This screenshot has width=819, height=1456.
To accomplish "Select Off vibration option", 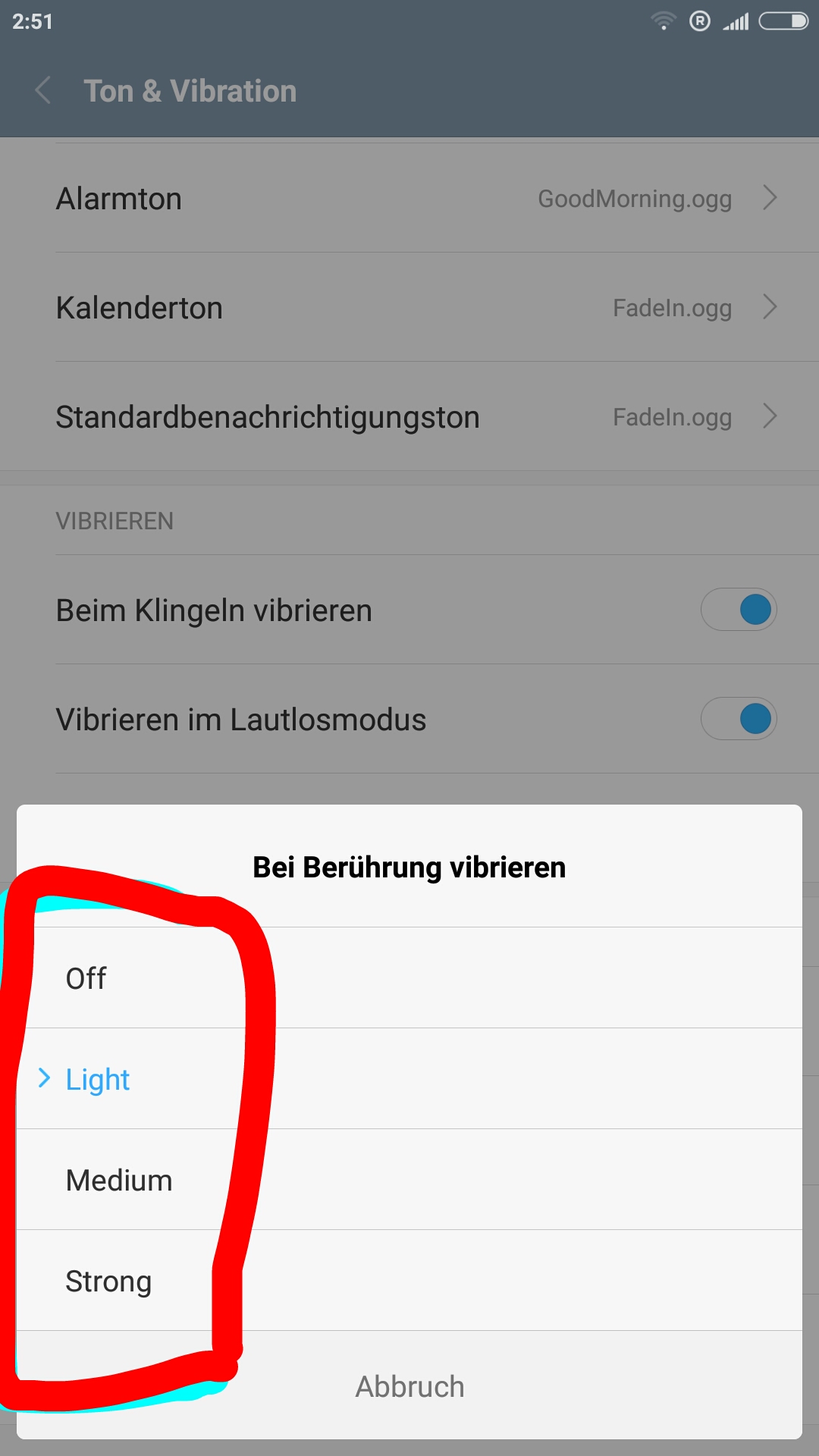I will coord(409,977).
